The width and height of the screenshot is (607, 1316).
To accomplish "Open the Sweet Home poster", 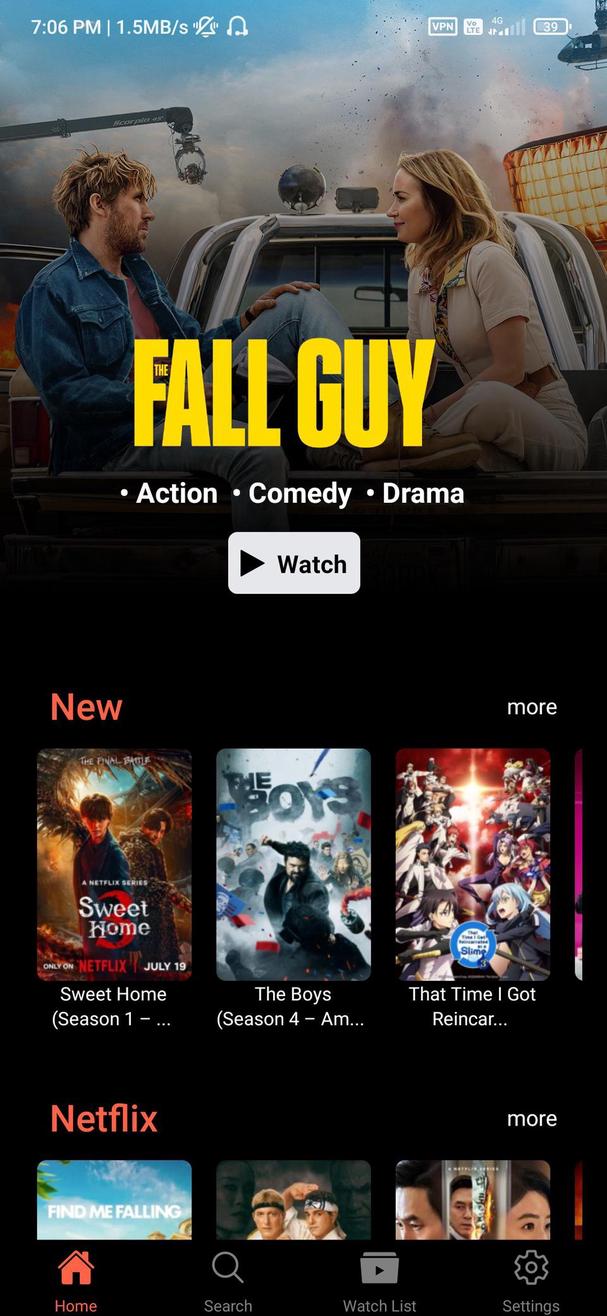I will pos(114,864).
